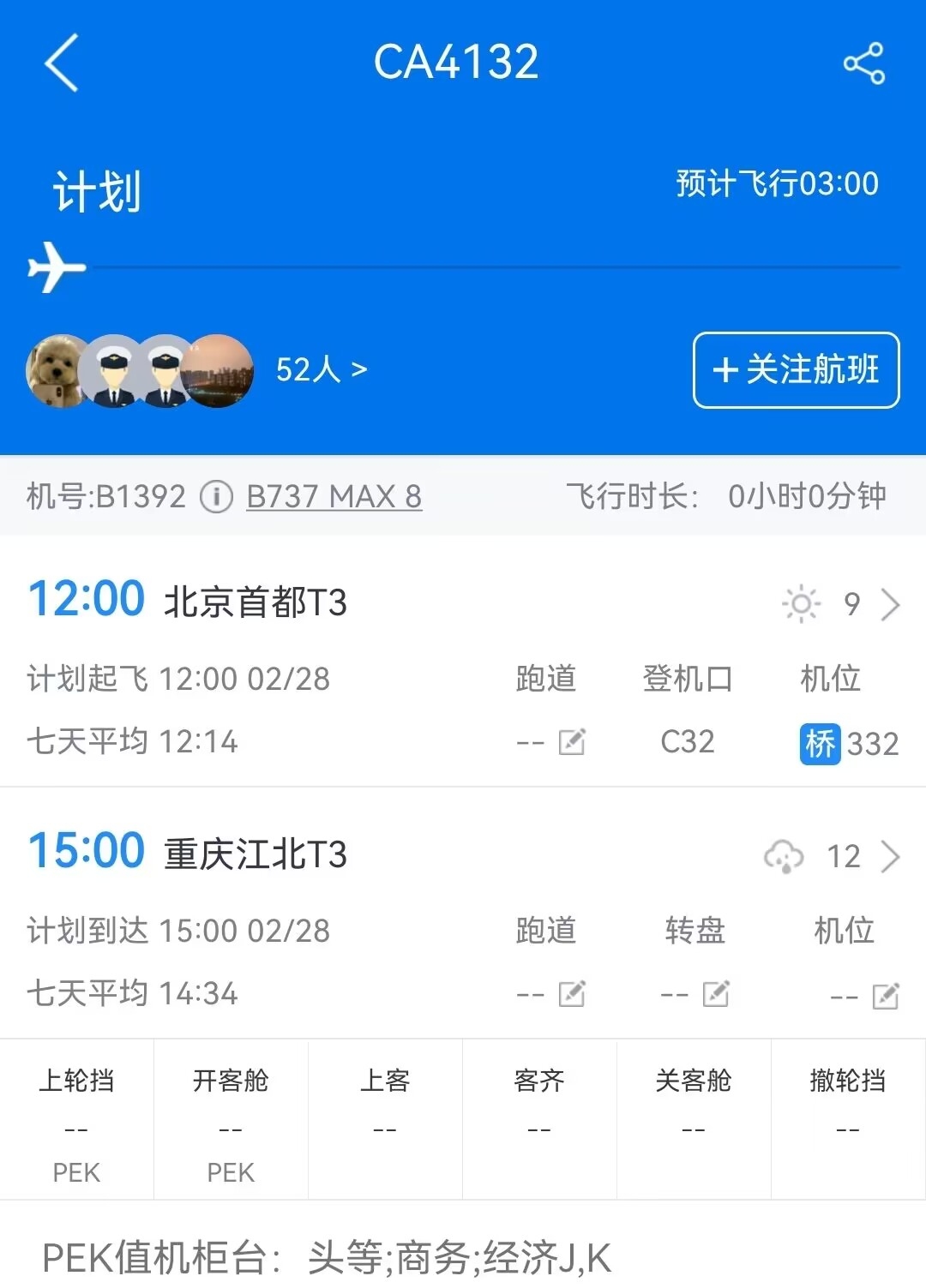Edit the Beijing departure runway

click(571, 742)
